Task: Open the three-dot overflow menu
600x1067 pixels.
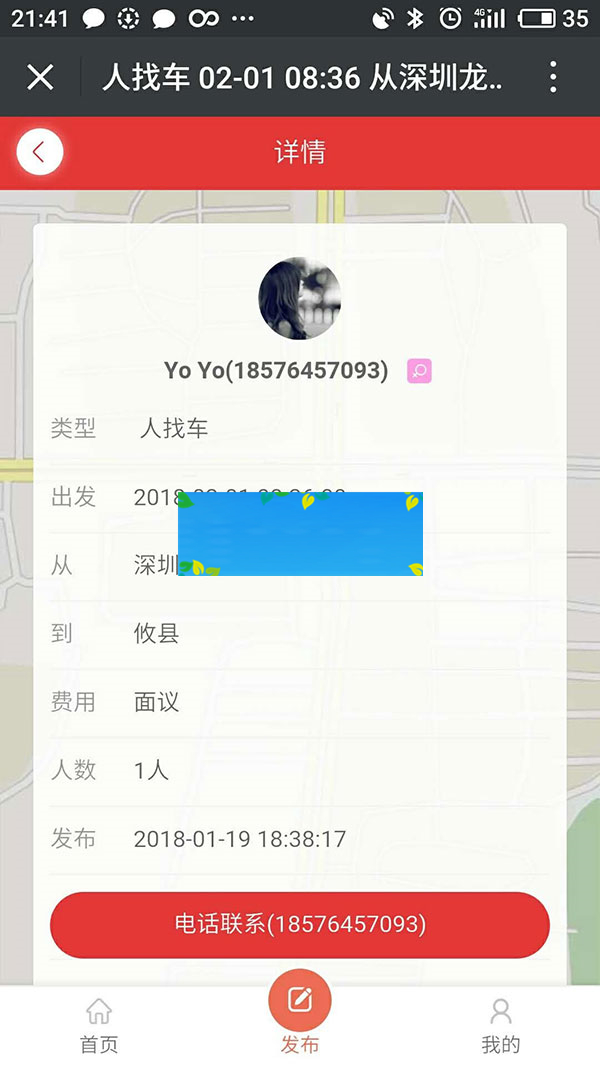Action: coord(553,77)
